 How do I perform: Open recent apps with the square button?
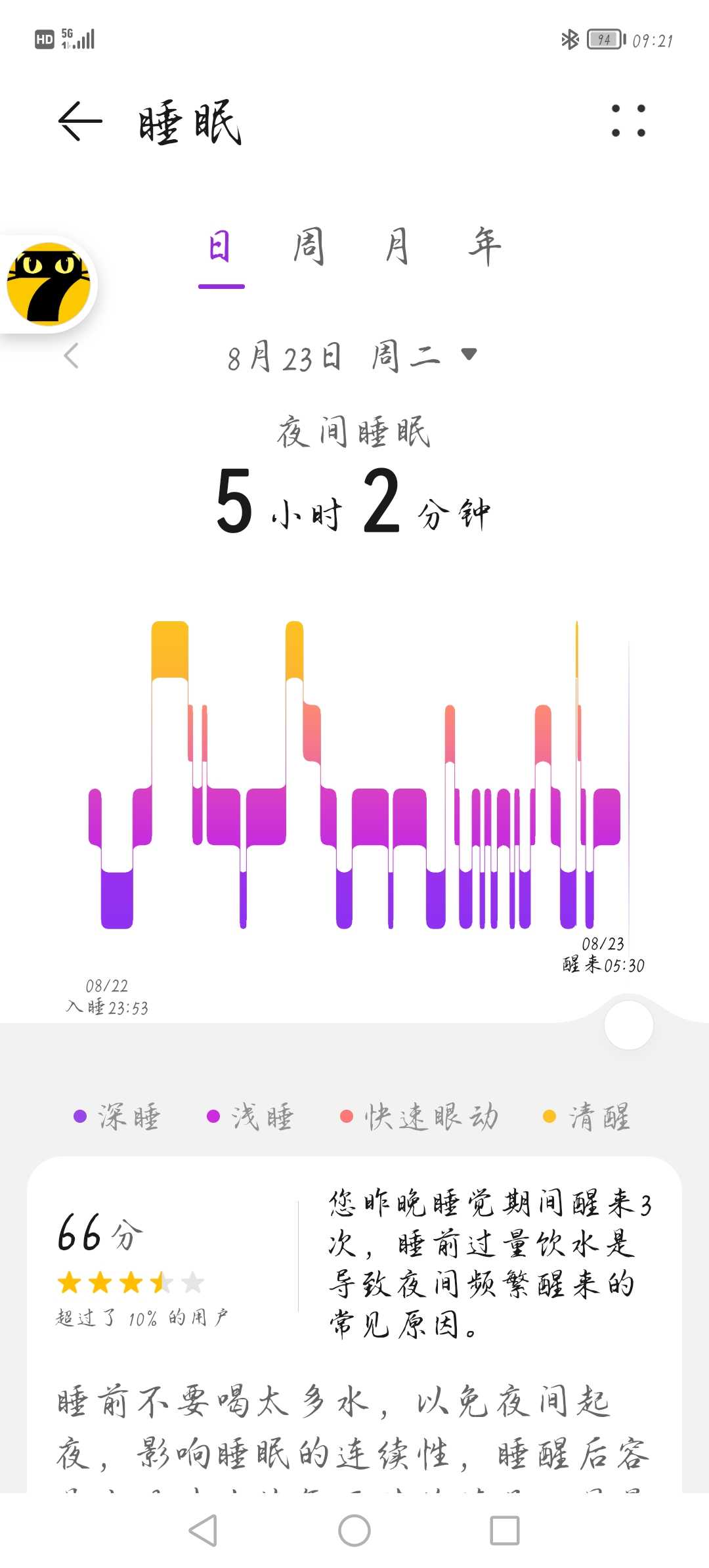tap(505, 1531)
